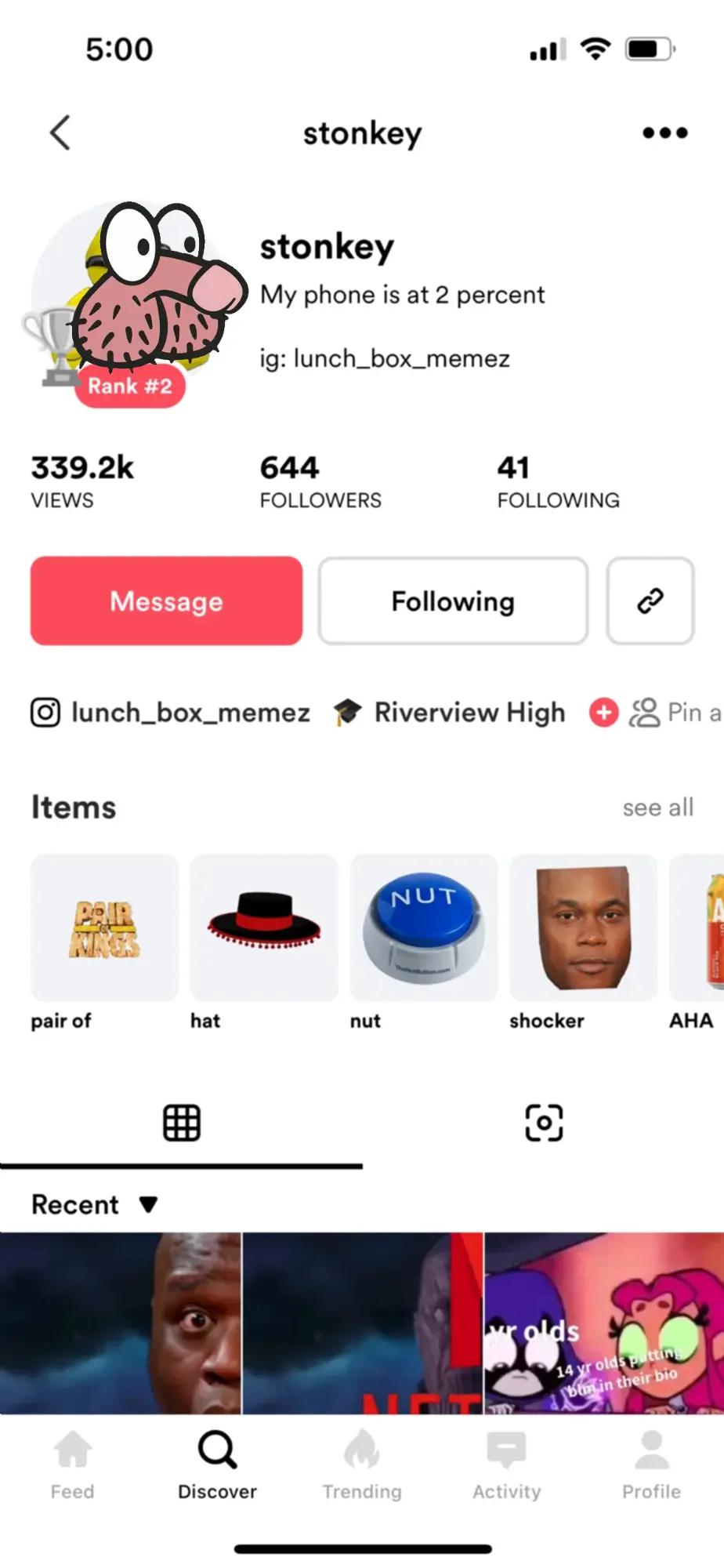View the shocker item
Image resolution: width=724 pixels, height=1568 pixels.
(583, 928)
